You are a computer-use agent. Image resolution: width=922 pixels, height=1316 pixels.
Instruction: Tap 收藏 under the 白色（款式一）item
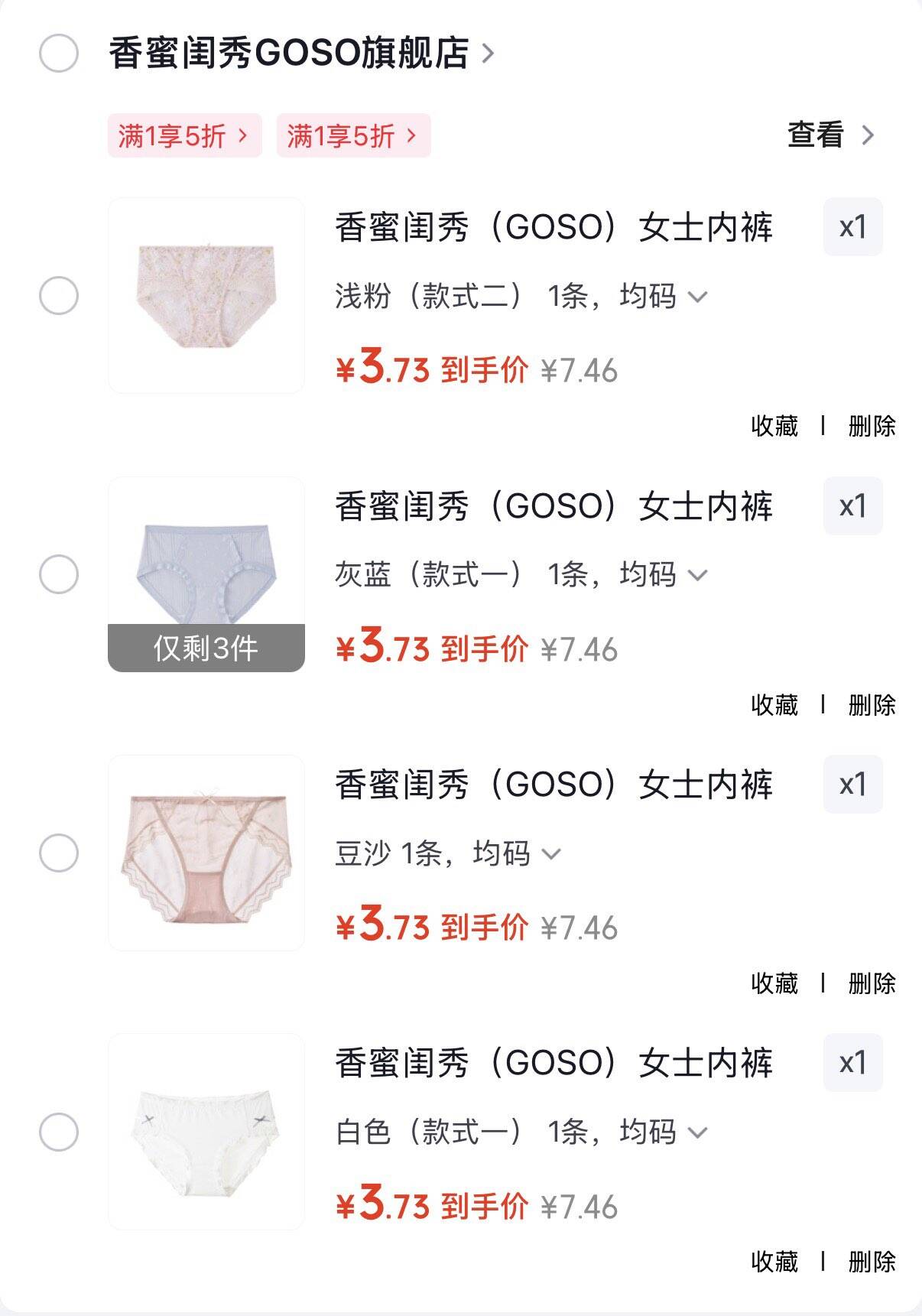(x=774, y=1261)
